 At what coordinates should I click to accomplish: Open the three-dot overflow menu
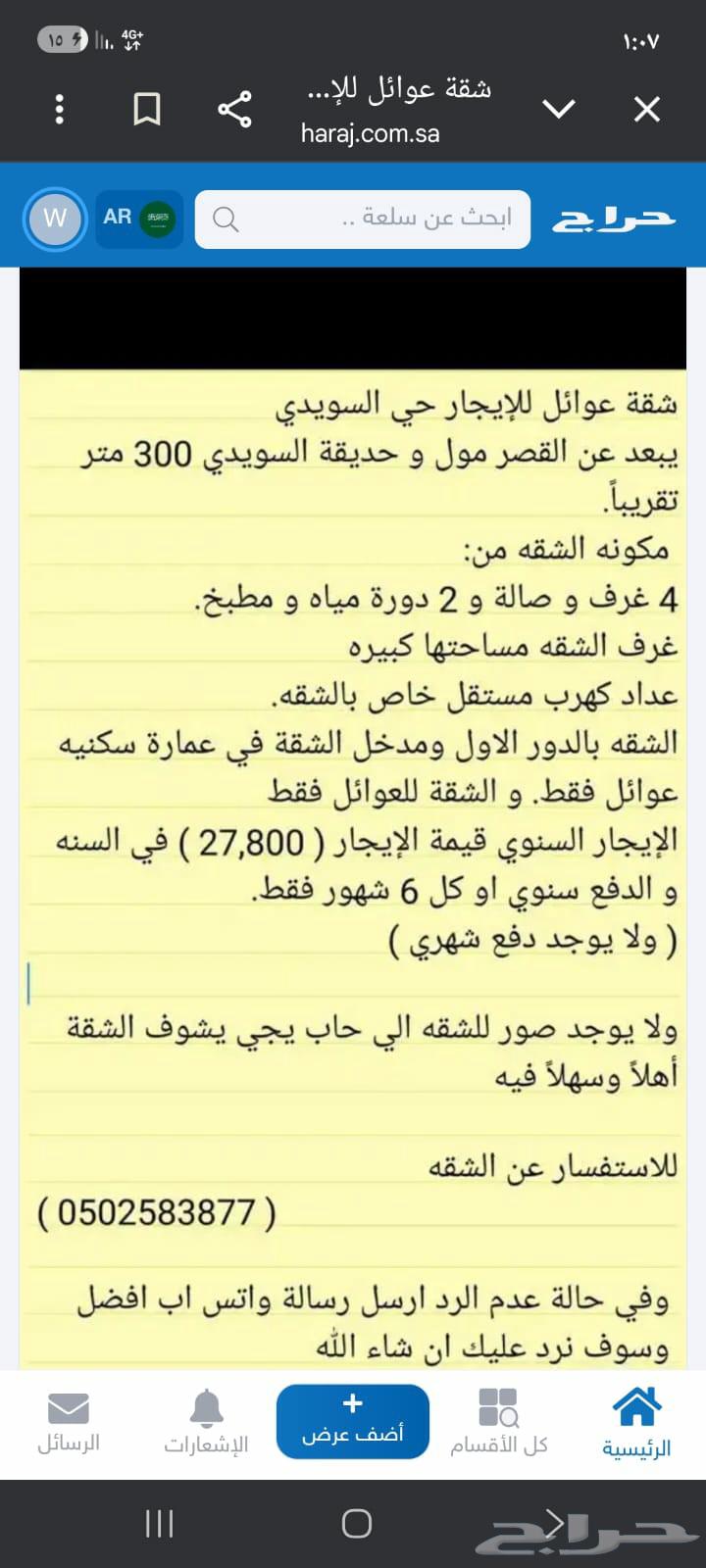59,110
